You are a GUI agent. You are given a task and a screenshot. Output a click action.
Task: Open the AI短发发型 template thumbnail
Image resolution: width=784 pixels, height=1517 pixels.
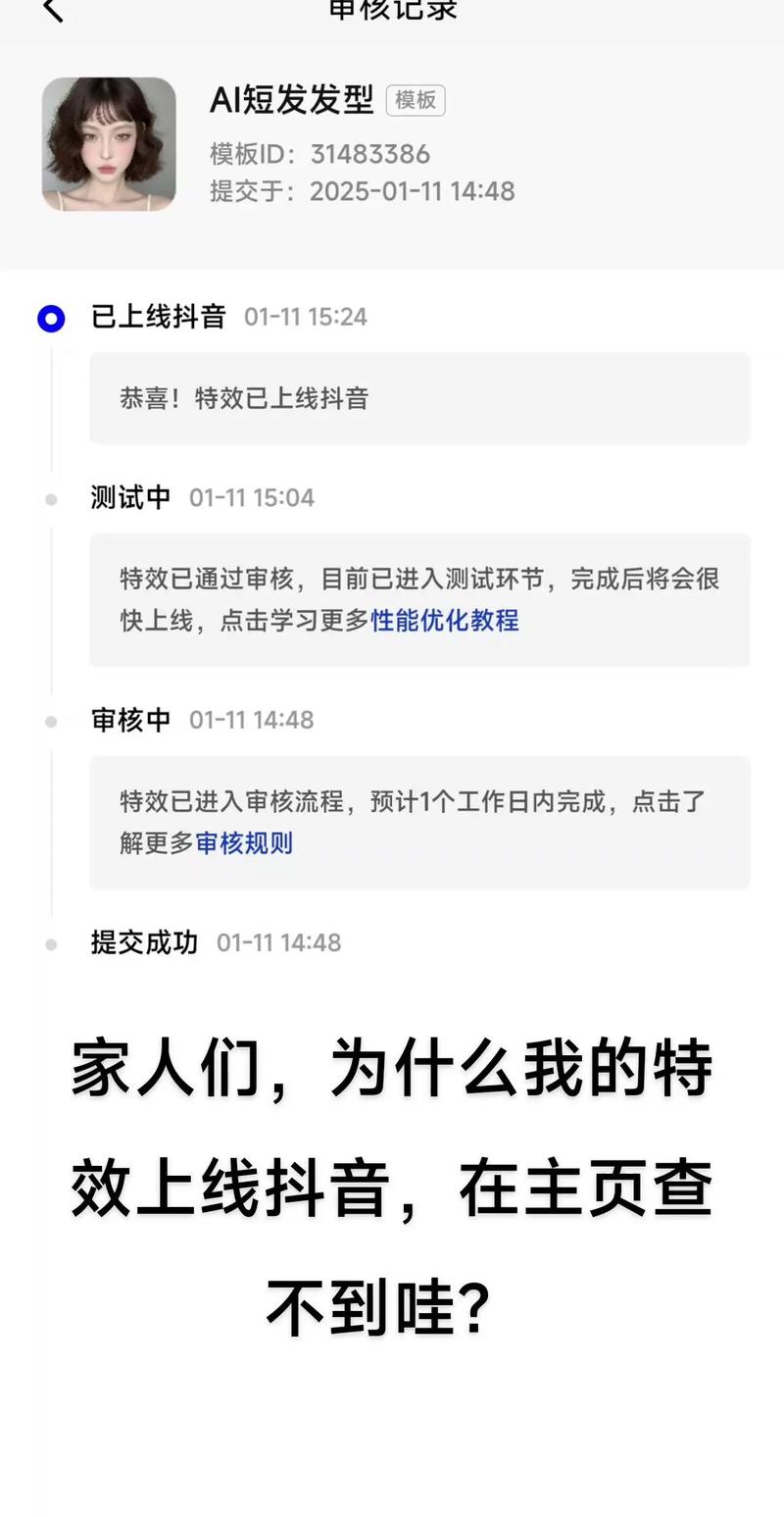click(109, 144)
